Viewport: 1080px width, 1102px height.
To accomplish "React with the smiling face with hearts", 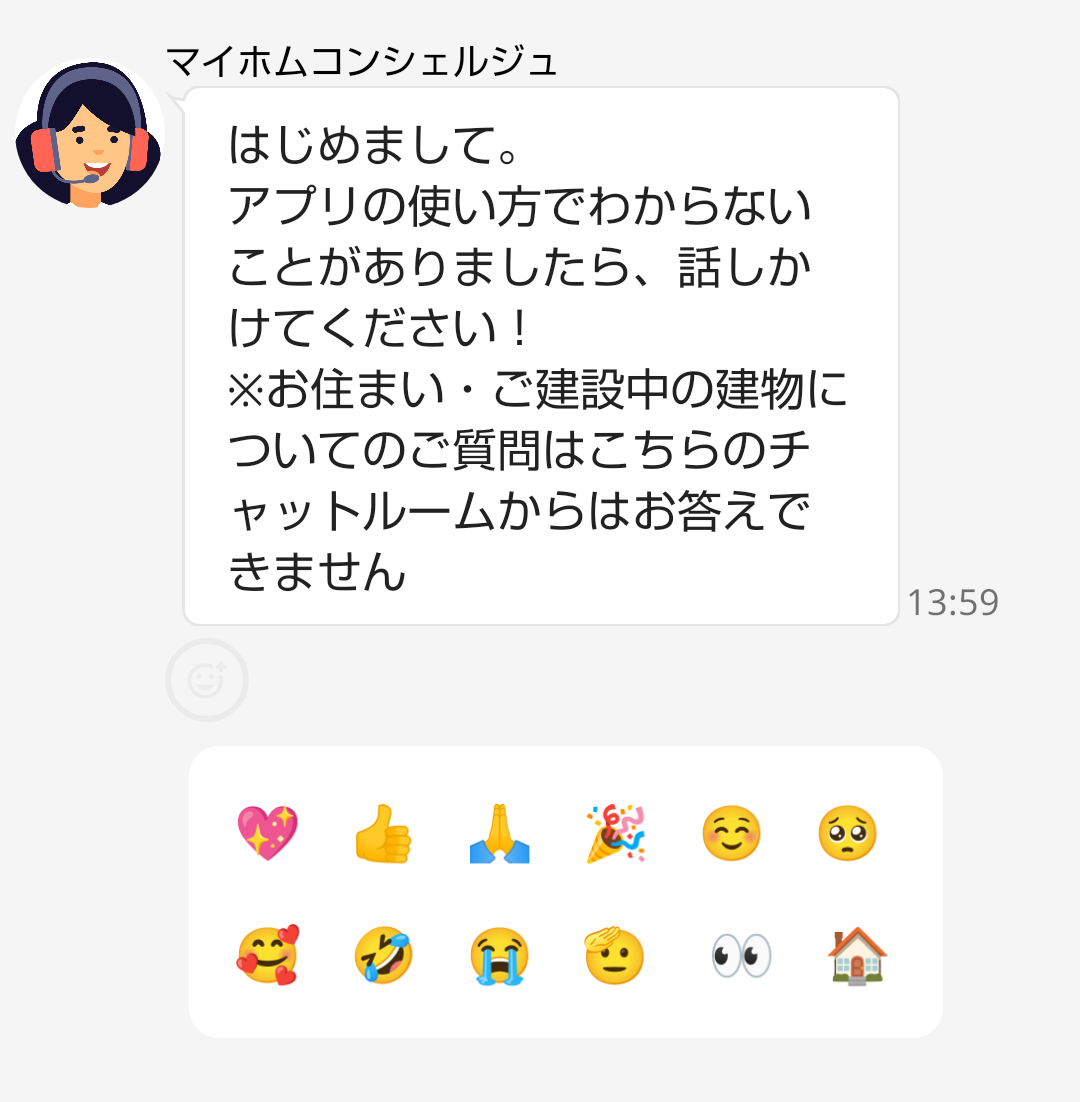I will (267, 955).
